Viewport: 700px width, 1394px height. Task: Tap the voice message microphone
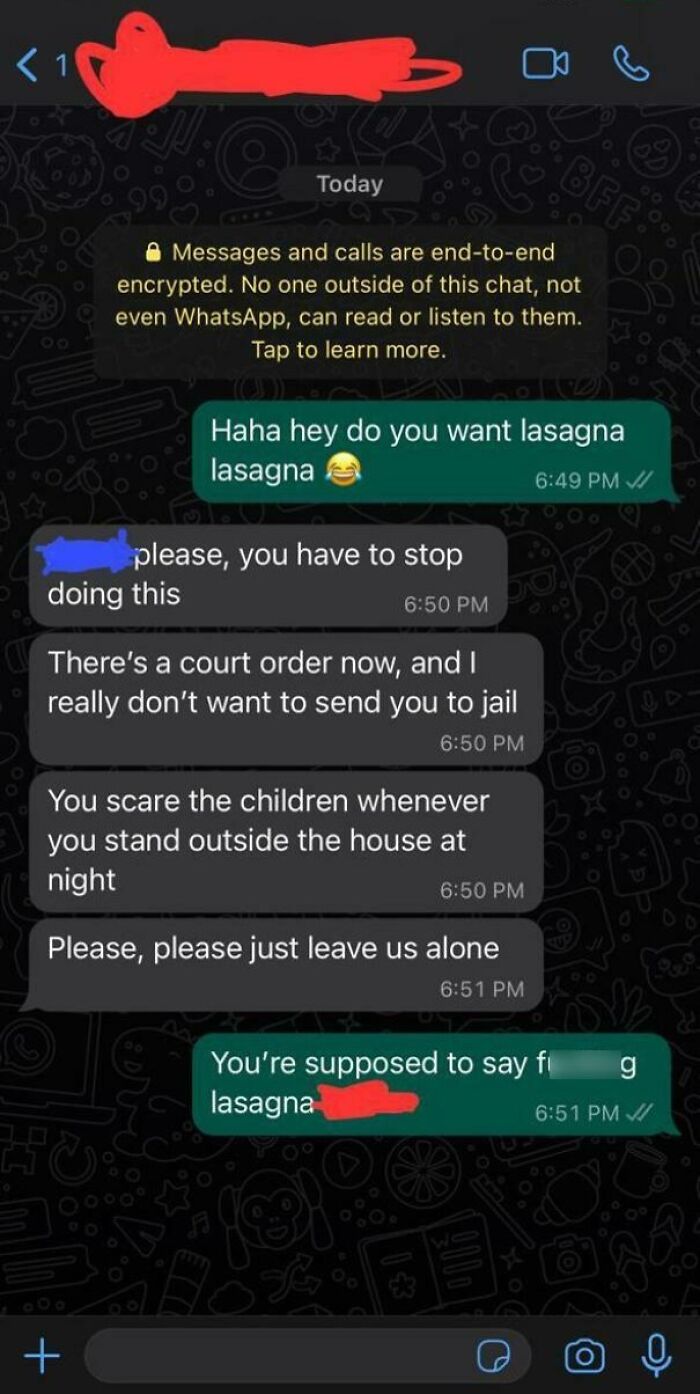click(656, 1355)
